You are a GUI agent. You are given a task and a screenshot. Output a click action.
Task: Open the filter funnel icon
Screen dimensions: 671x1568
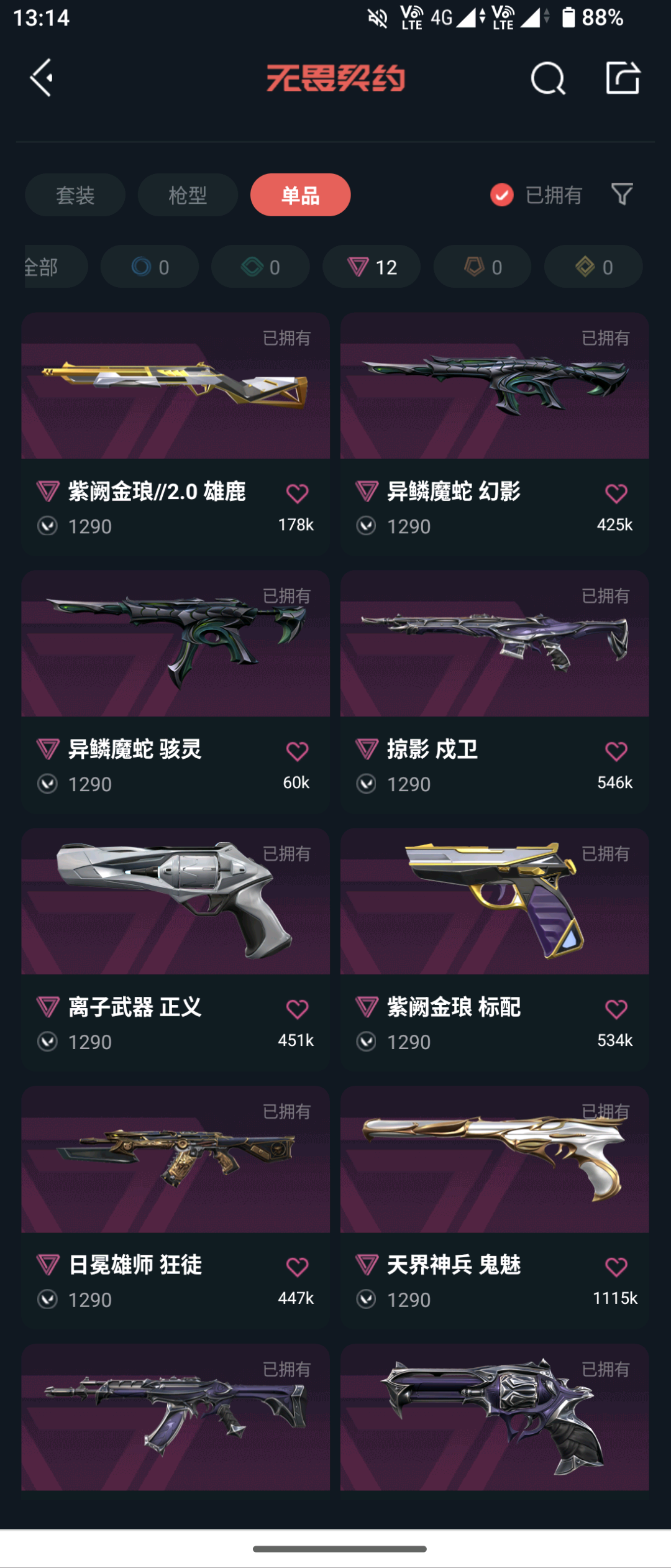point(622,195)
